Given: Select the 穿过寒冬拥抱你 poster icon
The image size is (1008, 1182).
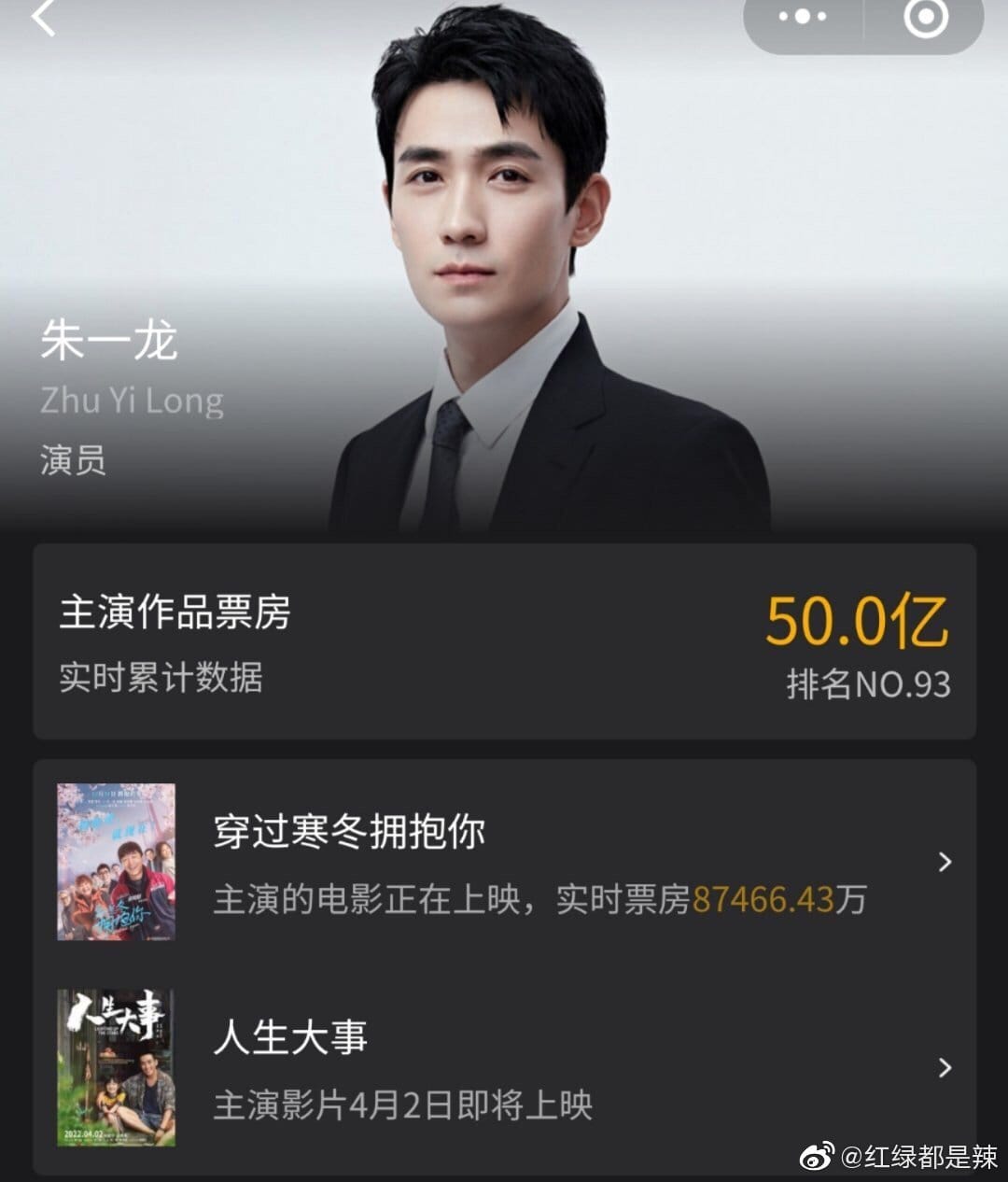Looking at the screenshot, I should tap(114, 861).
